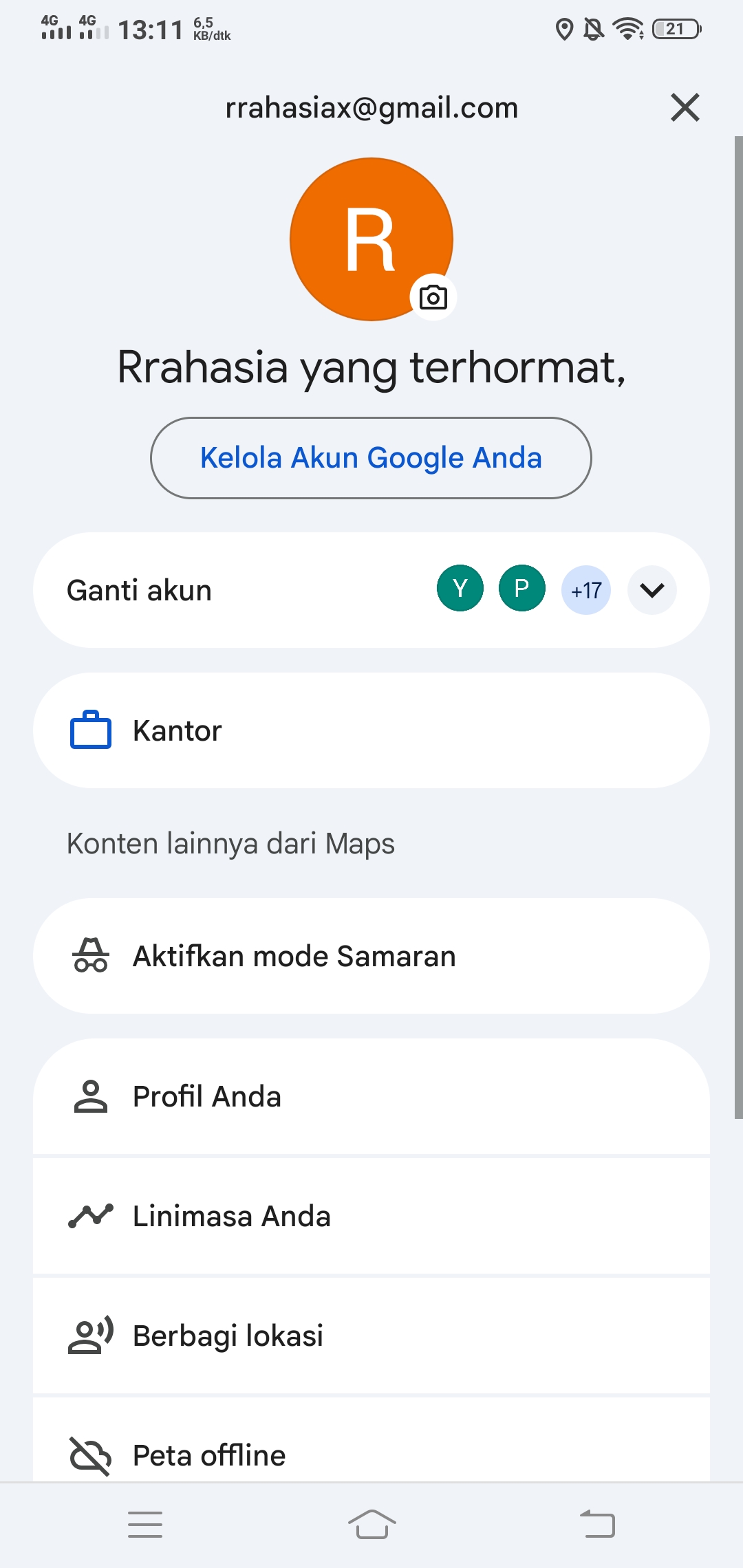Open the recent apps menu button
The height and width of the screenshot is (1568, 743).
(145, 1525)
